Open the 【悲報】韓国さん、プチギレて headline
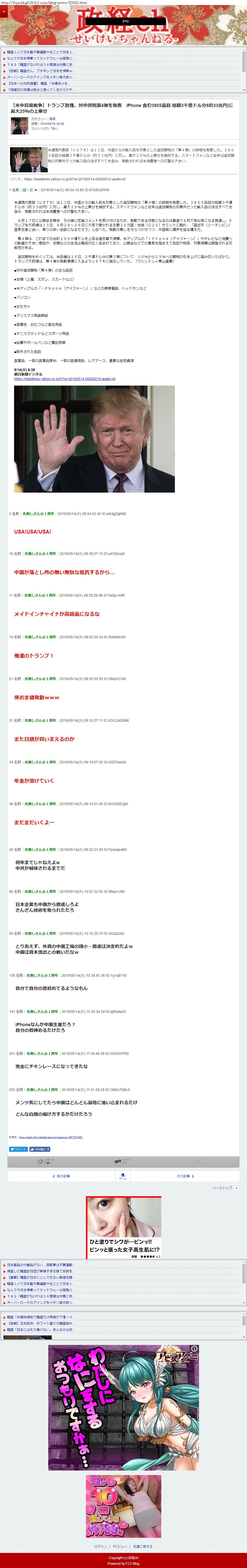This screenshot has width=247, height=1568. (x=39, y=71)
